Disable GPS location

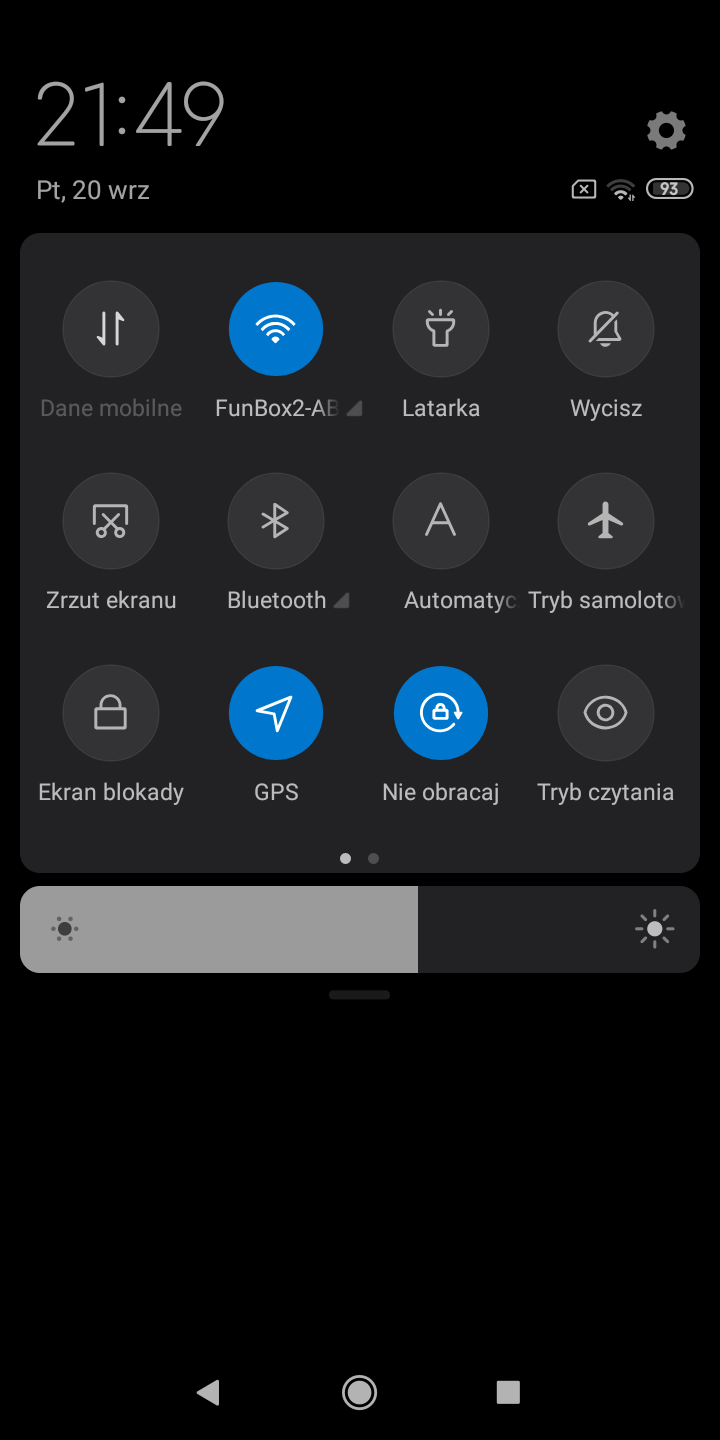tap(276, 713)
